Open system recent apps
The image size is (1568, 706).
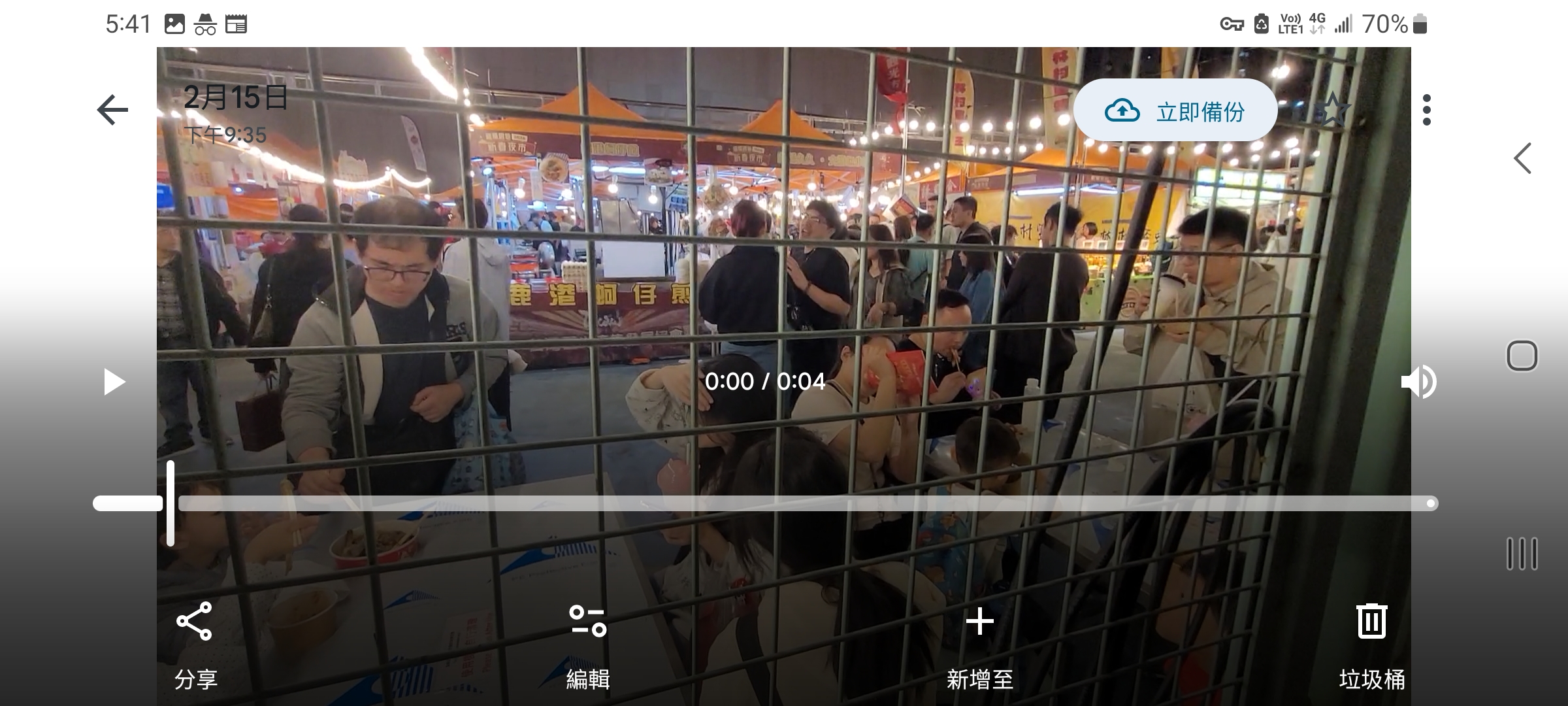pyautogui.click(x=1522, y=554)
